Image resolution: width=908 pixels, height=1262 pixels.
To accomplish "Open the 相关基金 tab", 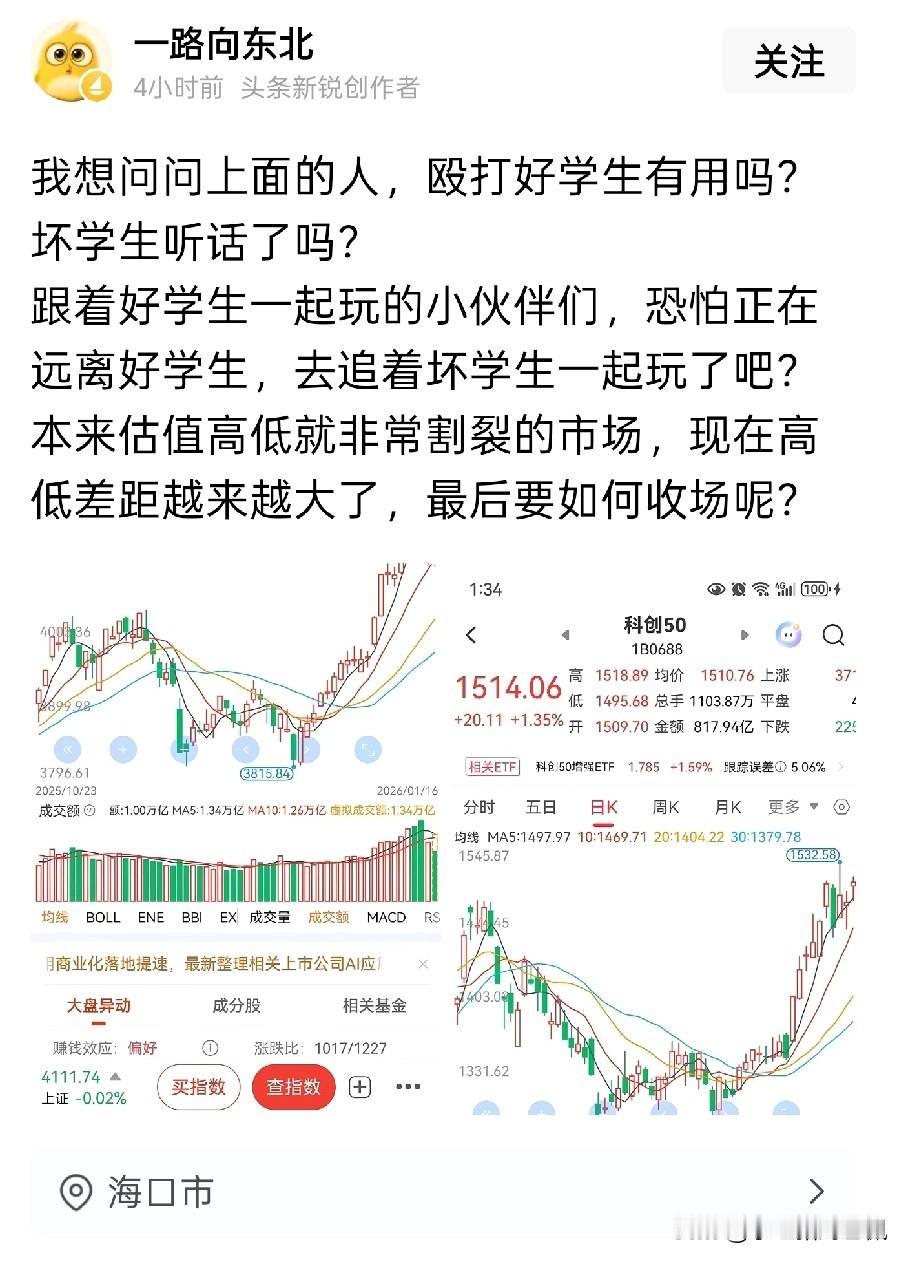I will (377, 1005).
